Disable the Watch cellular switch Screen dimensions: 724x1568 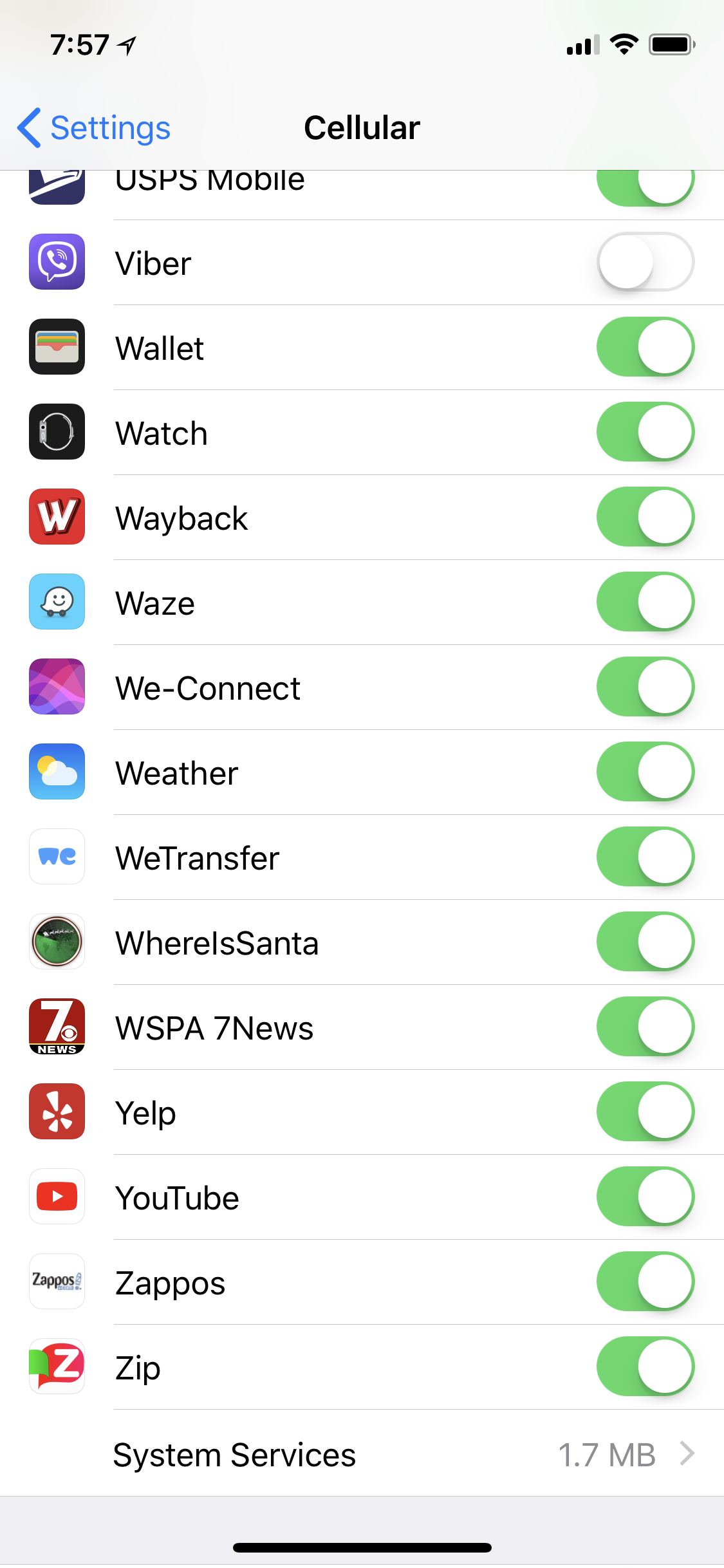point(645,432)
